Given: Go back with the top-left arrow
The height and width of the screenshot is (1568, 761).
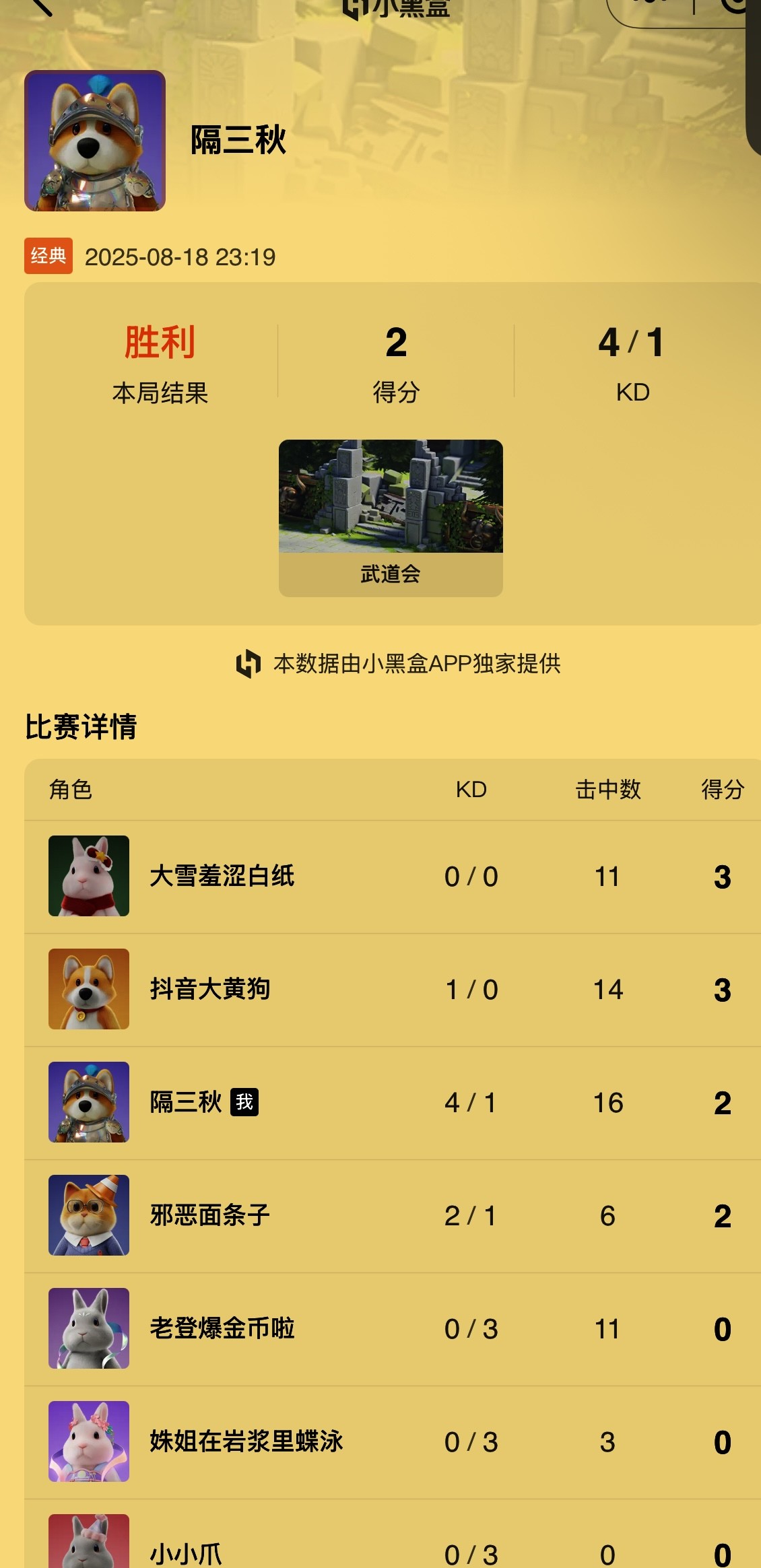Looking at the screenshot, I should [42, 5].
